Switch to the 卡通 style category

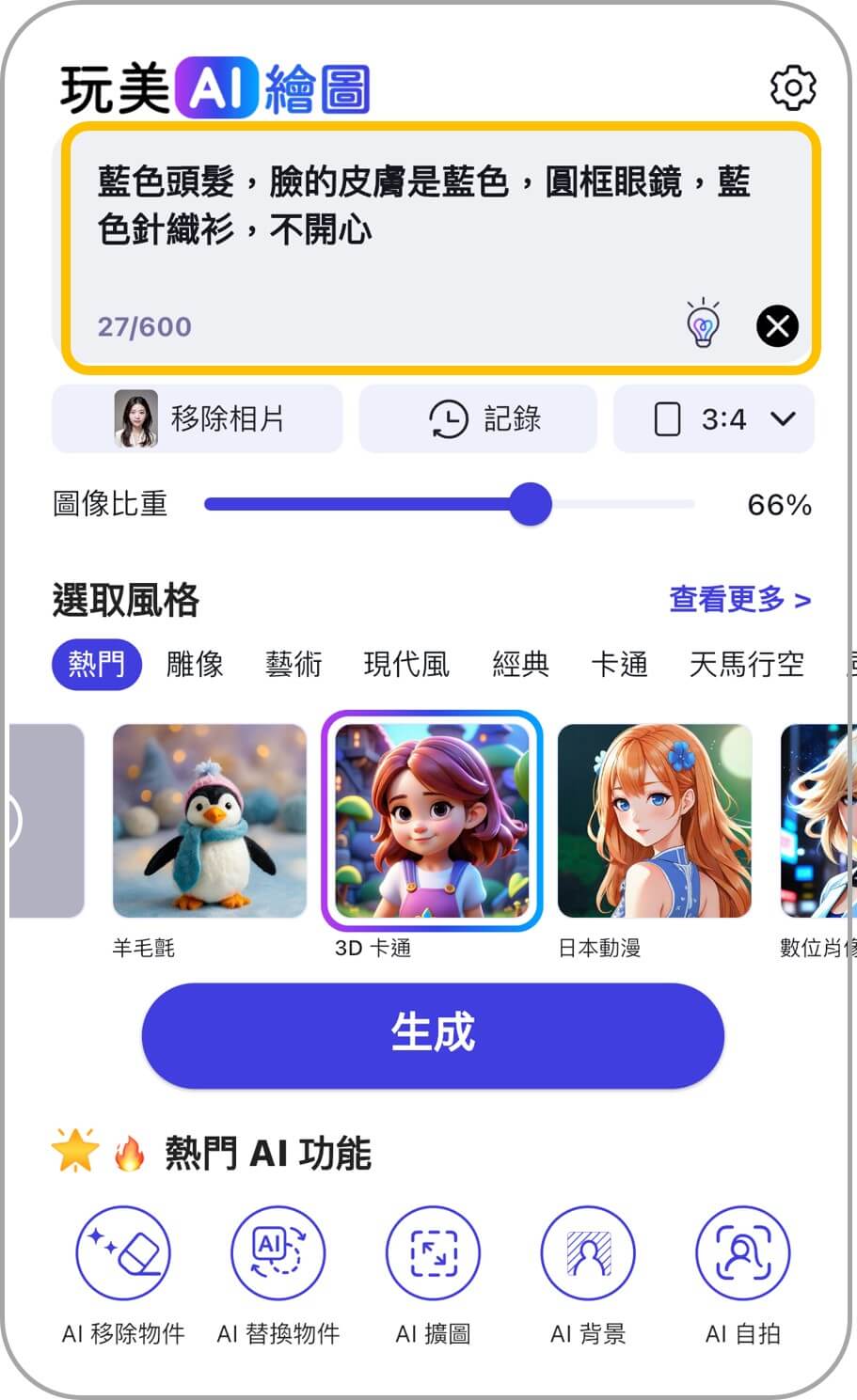[x=621, y=665]
